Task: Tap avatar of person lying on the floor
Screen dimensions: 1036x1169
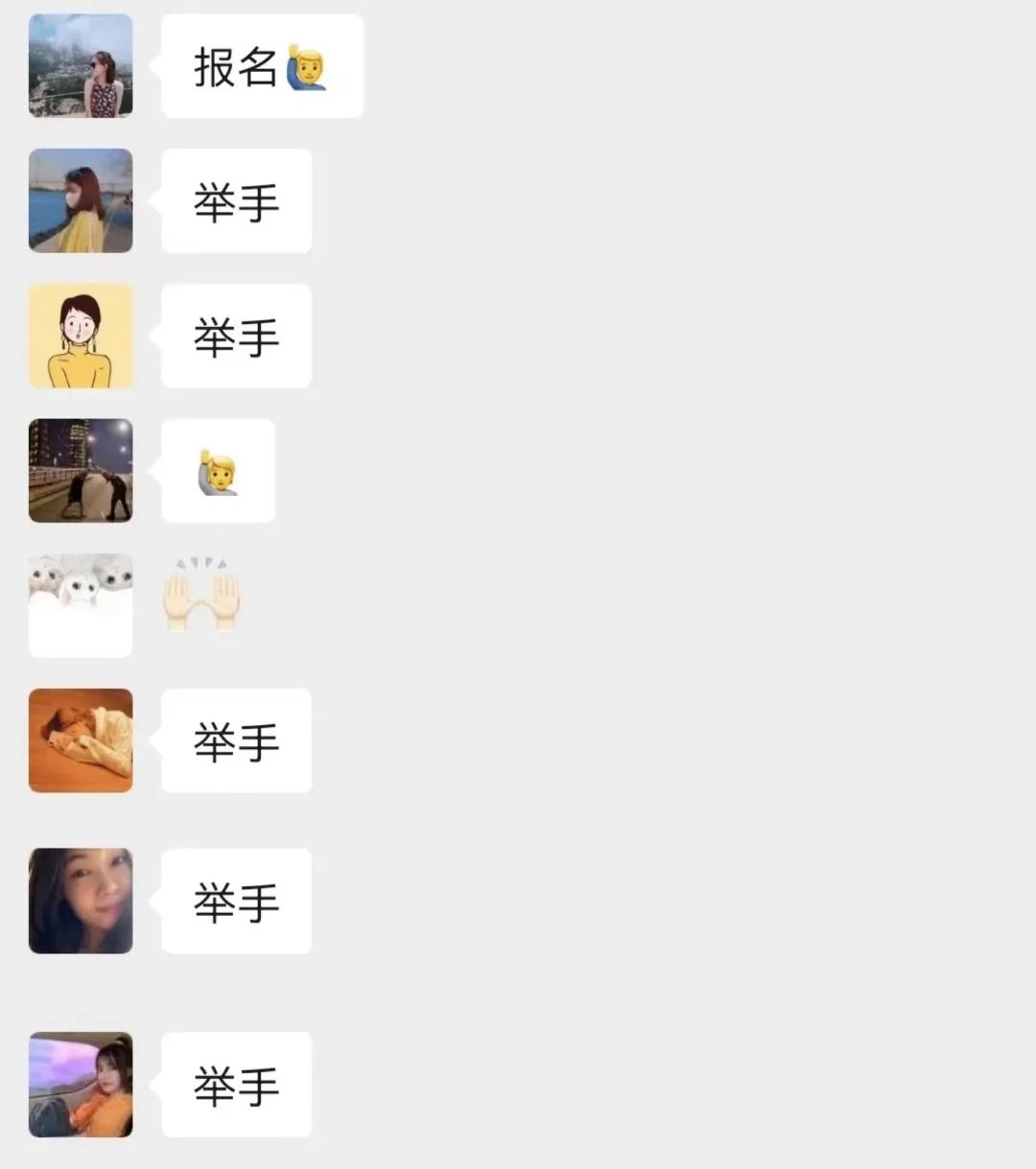Action: (x=81, y=740)
